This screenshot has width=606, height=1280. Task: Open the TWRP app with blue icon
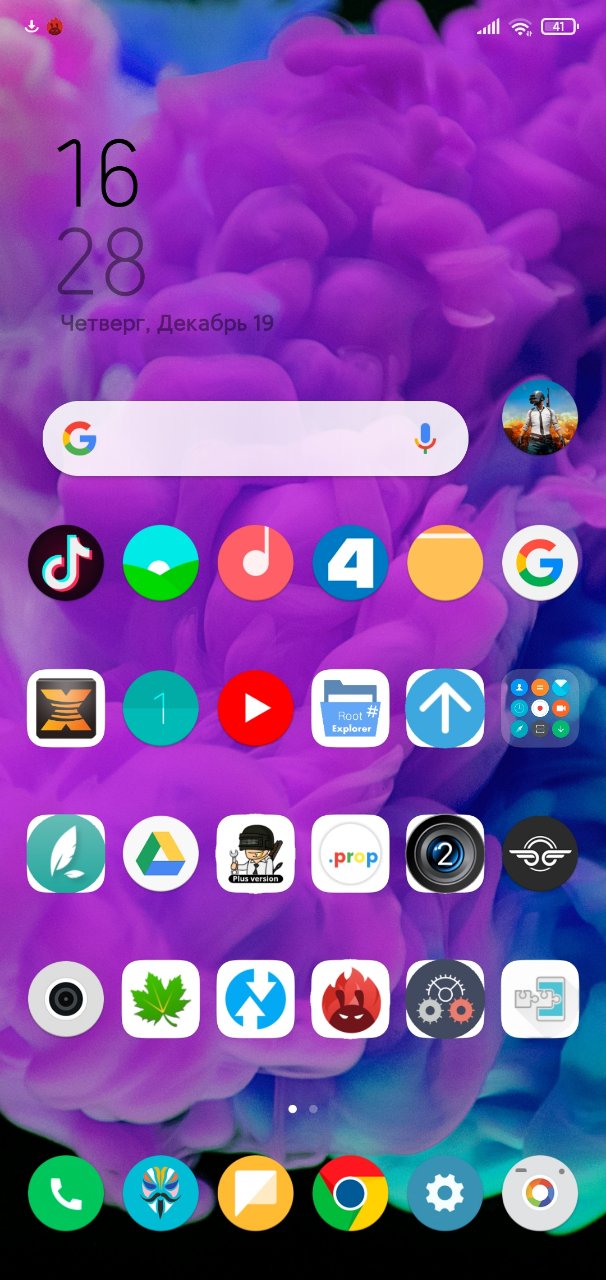tap(256, 999)
